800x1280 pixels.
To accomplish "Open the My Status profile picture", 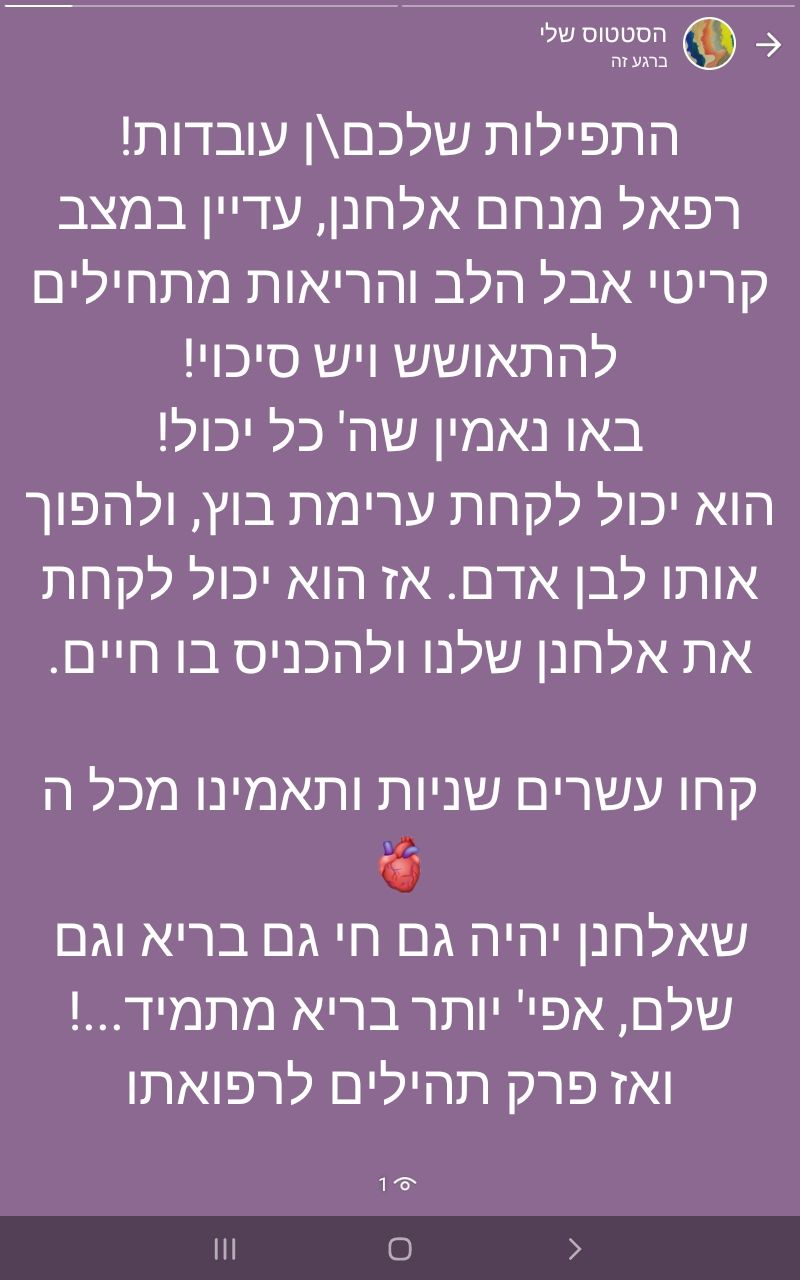I will click(x=709, y=44).
